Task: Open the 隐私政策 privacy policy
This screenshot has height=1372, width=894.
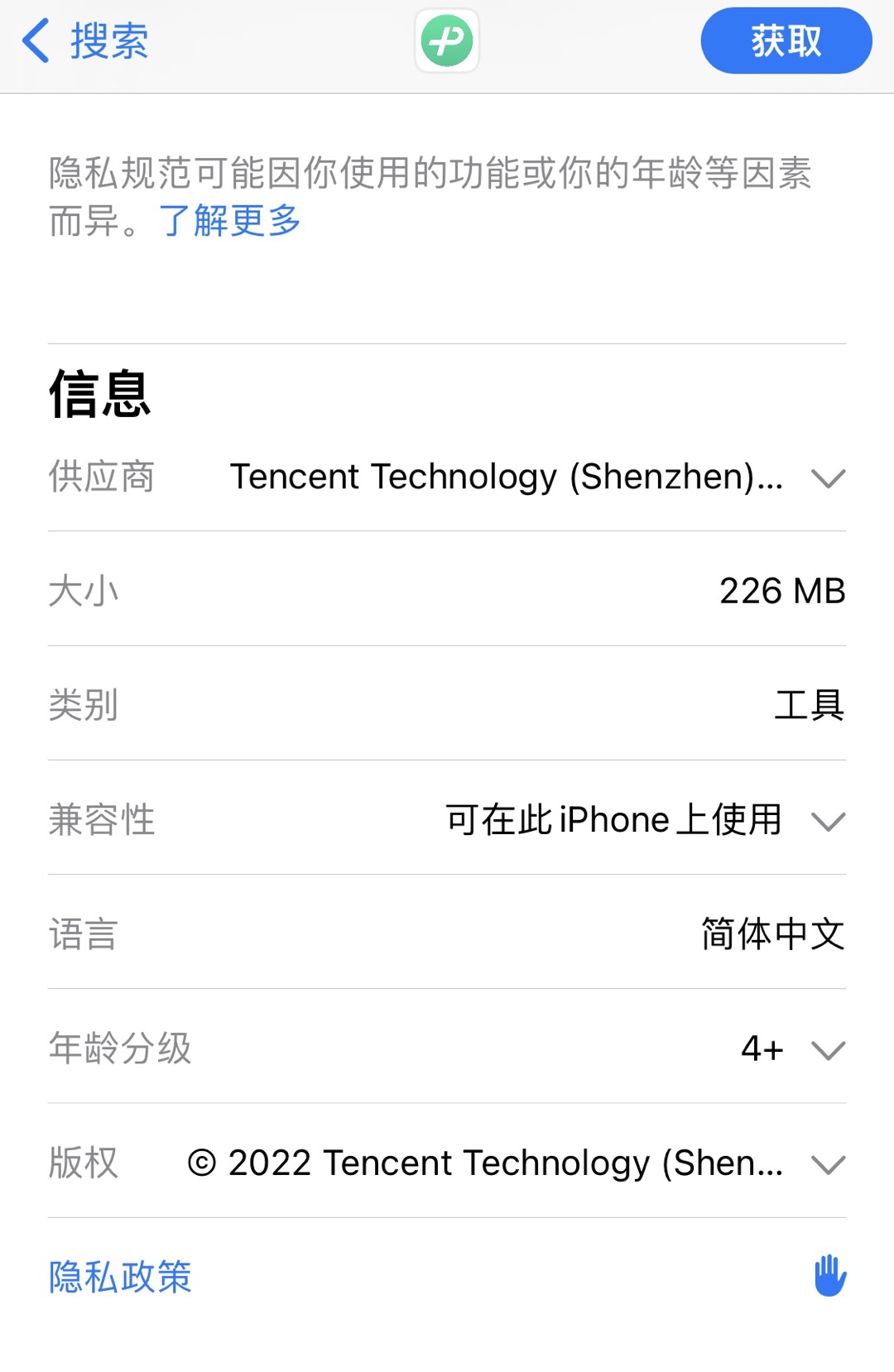Action: [119, 1277]
